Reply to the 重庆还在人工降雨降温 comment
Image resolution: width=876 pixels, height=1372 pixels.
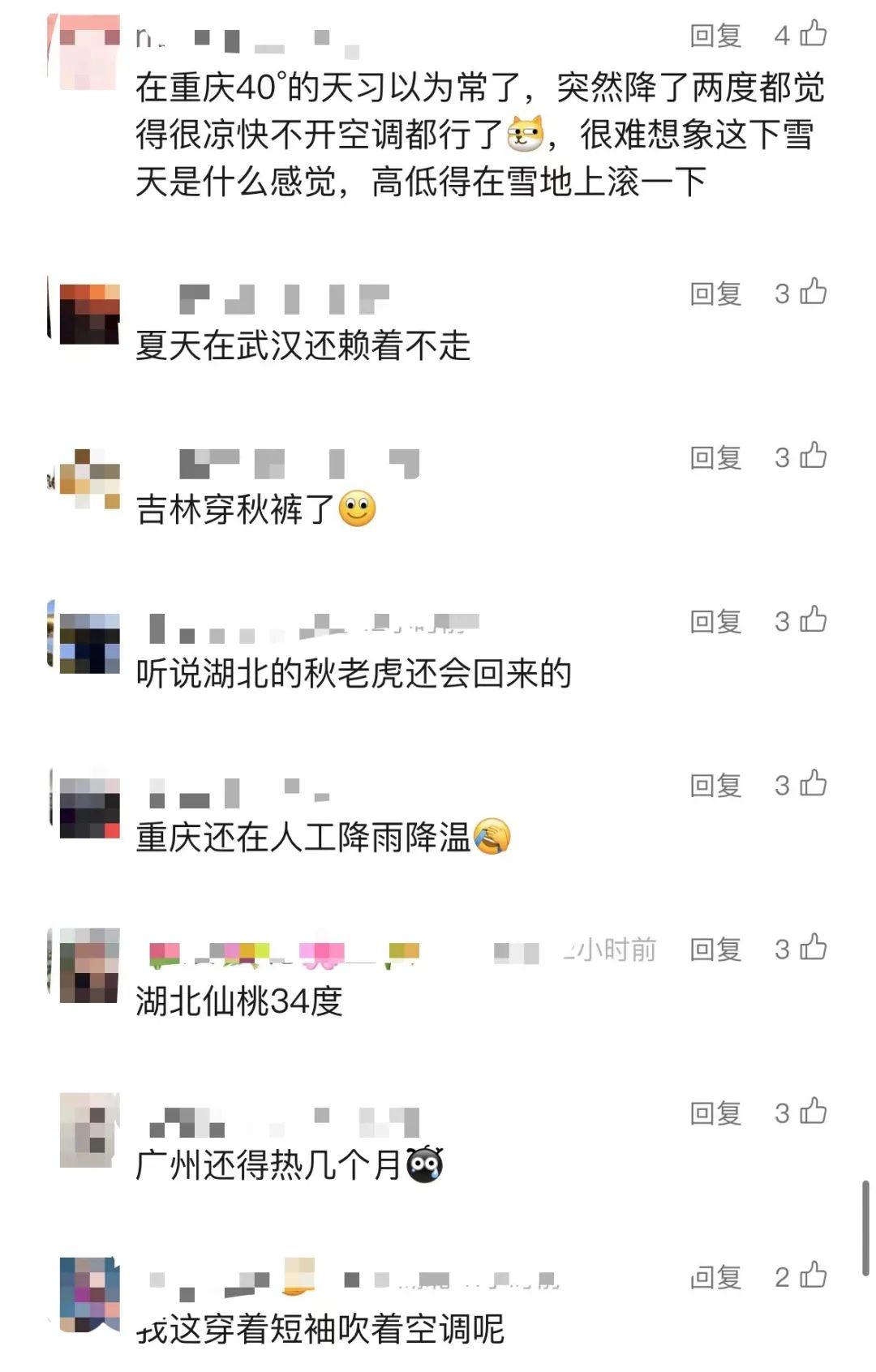[x=715, y=785]
